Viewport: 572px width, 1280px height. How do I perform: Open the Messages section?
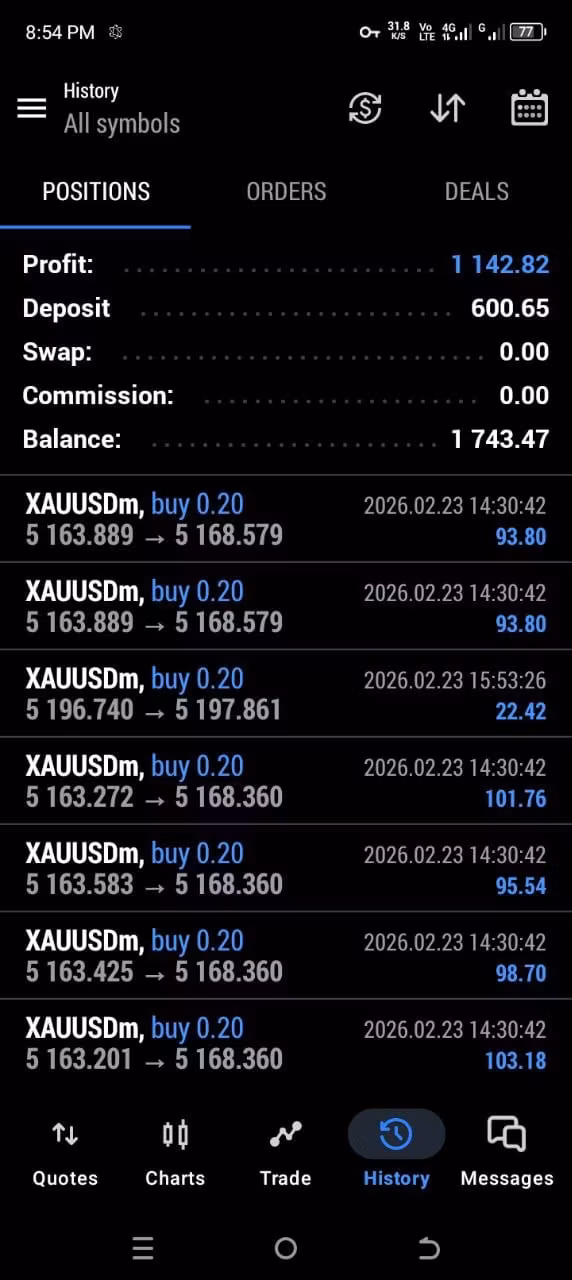(507, 1152)
